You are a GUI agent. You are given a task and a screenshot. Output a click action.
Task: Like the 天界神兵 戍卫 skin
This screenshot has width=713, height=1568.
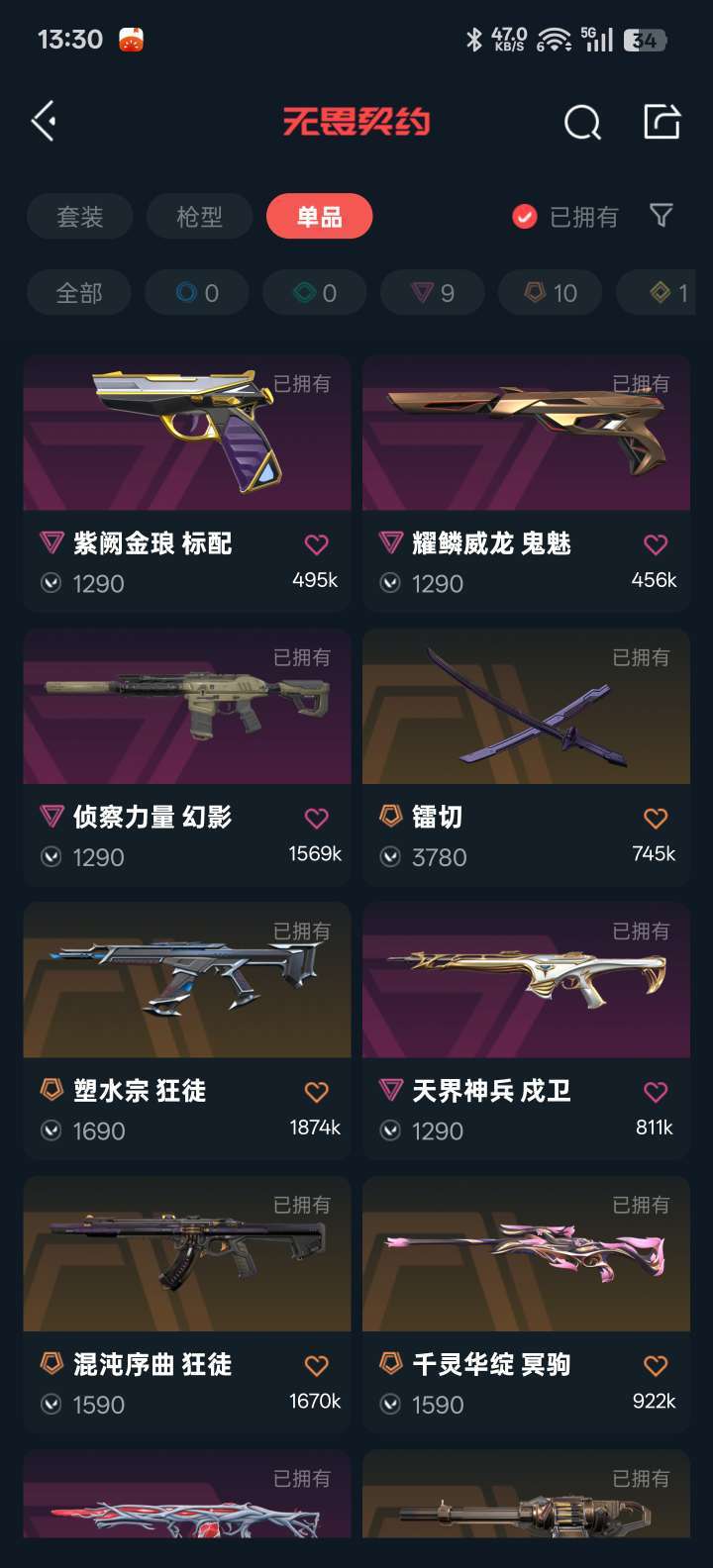point(656,1092)
